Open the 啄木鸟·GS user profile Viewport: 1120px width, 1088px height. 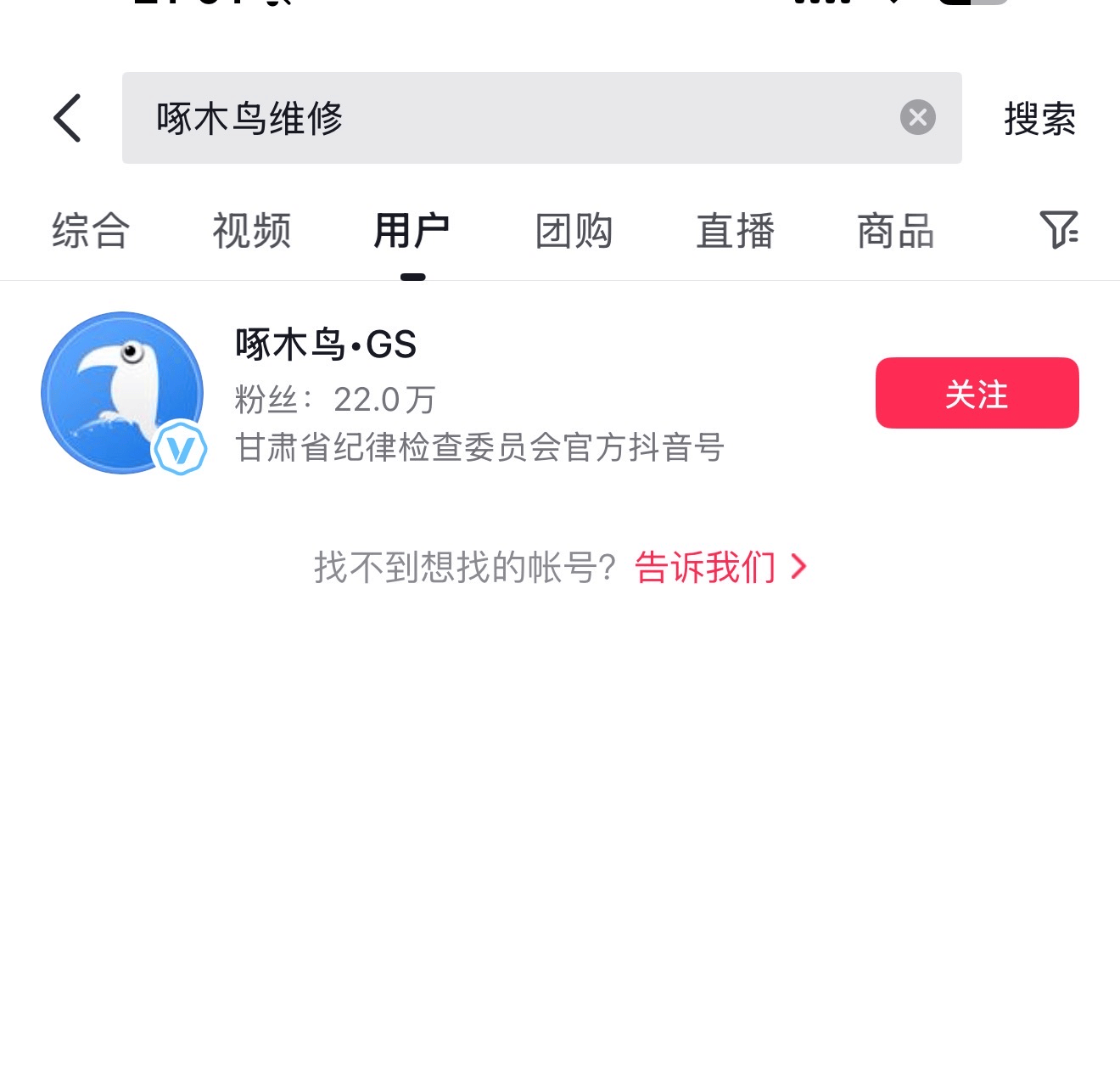326,345
